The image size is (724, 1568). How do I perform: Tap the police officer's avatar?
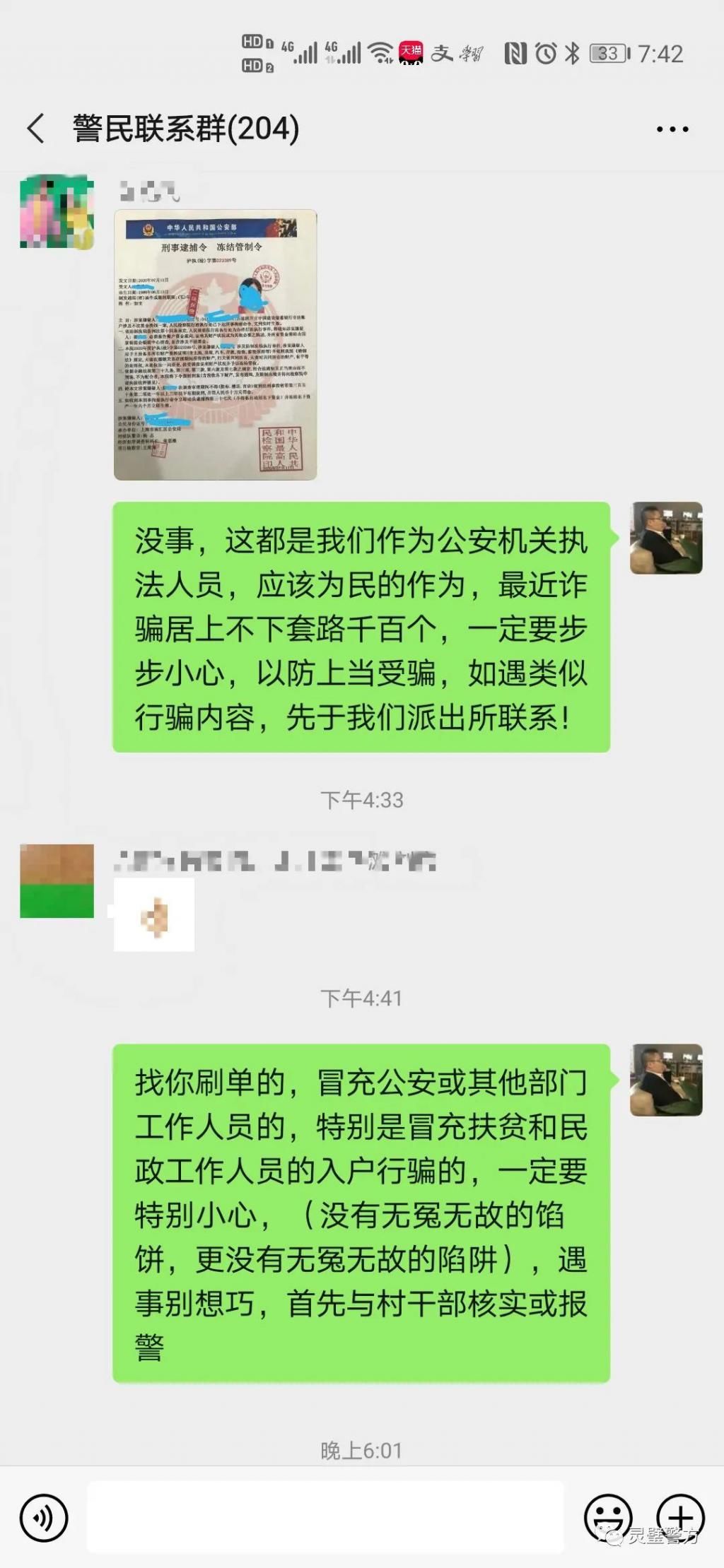665,537
